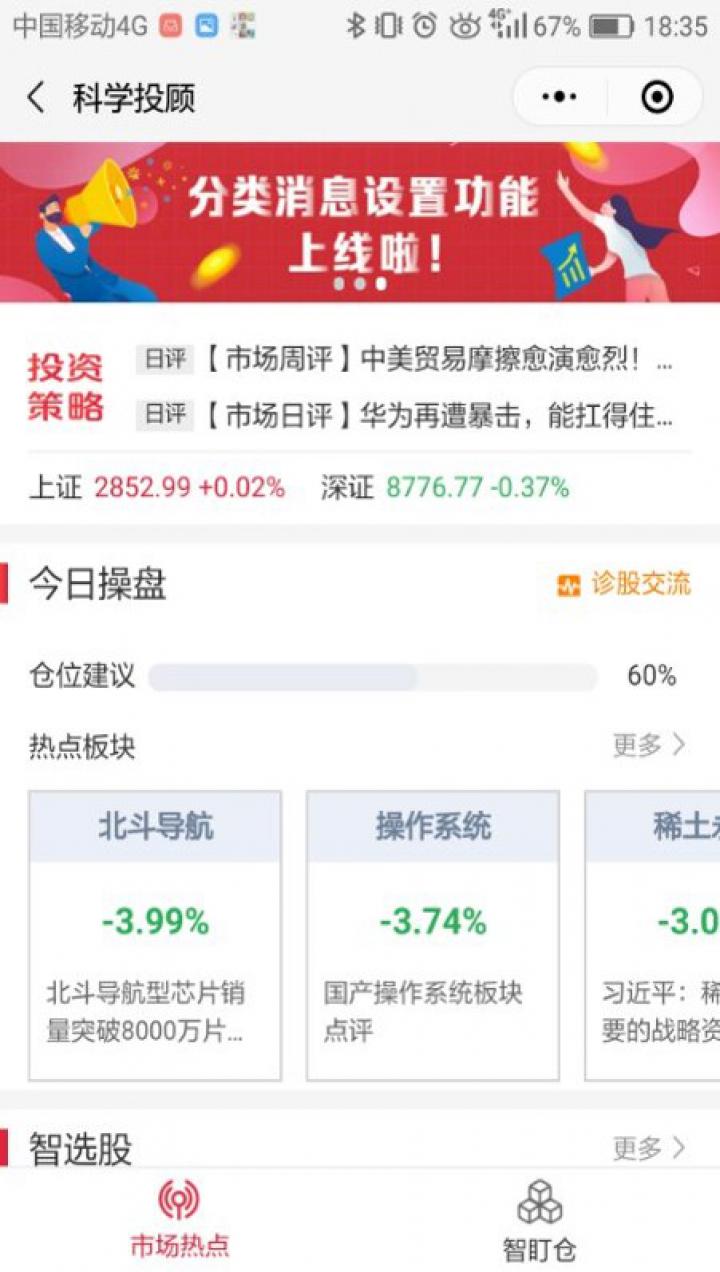This screenshot has width=720, height=1272.
Task: Open the 分类消息设置功能 banner
Action: (x=360, y=222)
